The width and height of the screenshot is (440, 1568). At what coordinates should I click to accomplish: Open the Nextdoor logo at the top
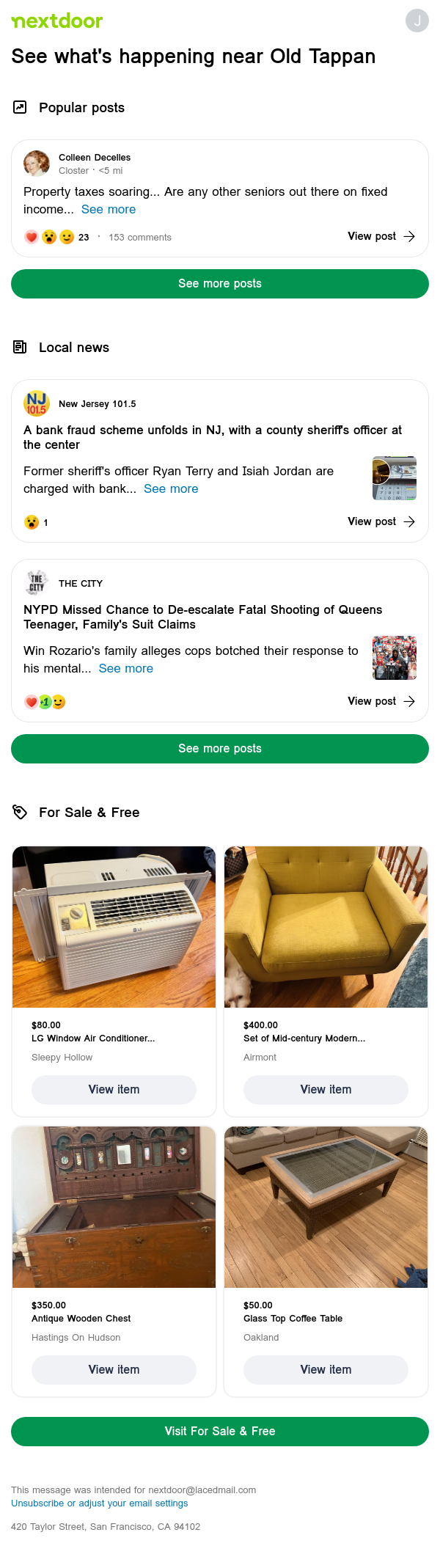pos(57,21)
